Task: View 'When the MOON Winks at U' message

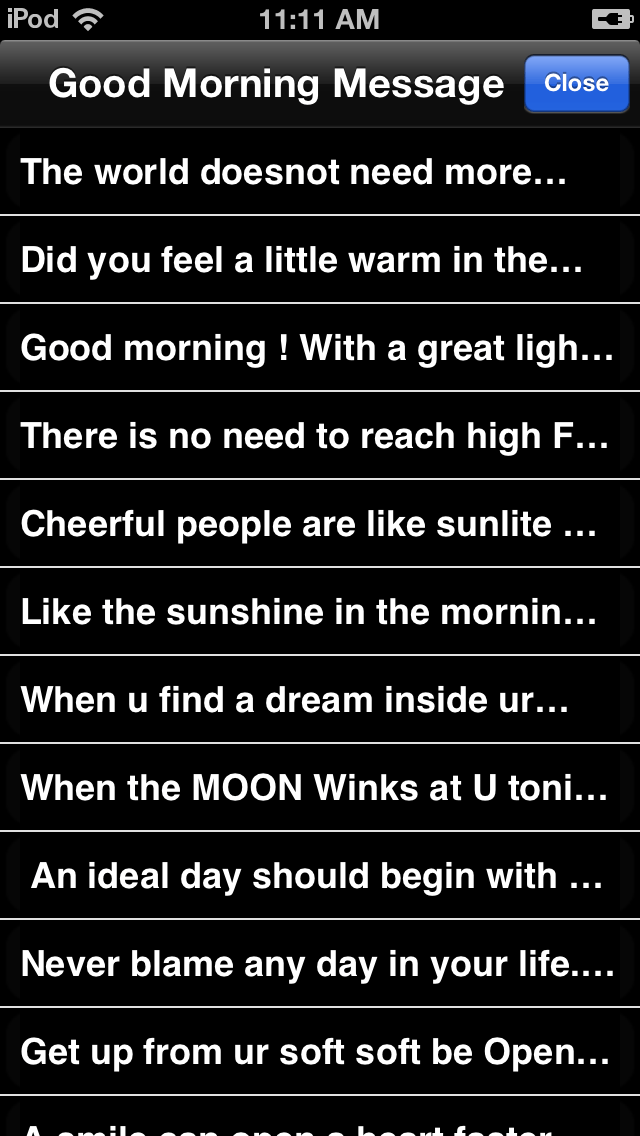Action: (x=320, y=788)
